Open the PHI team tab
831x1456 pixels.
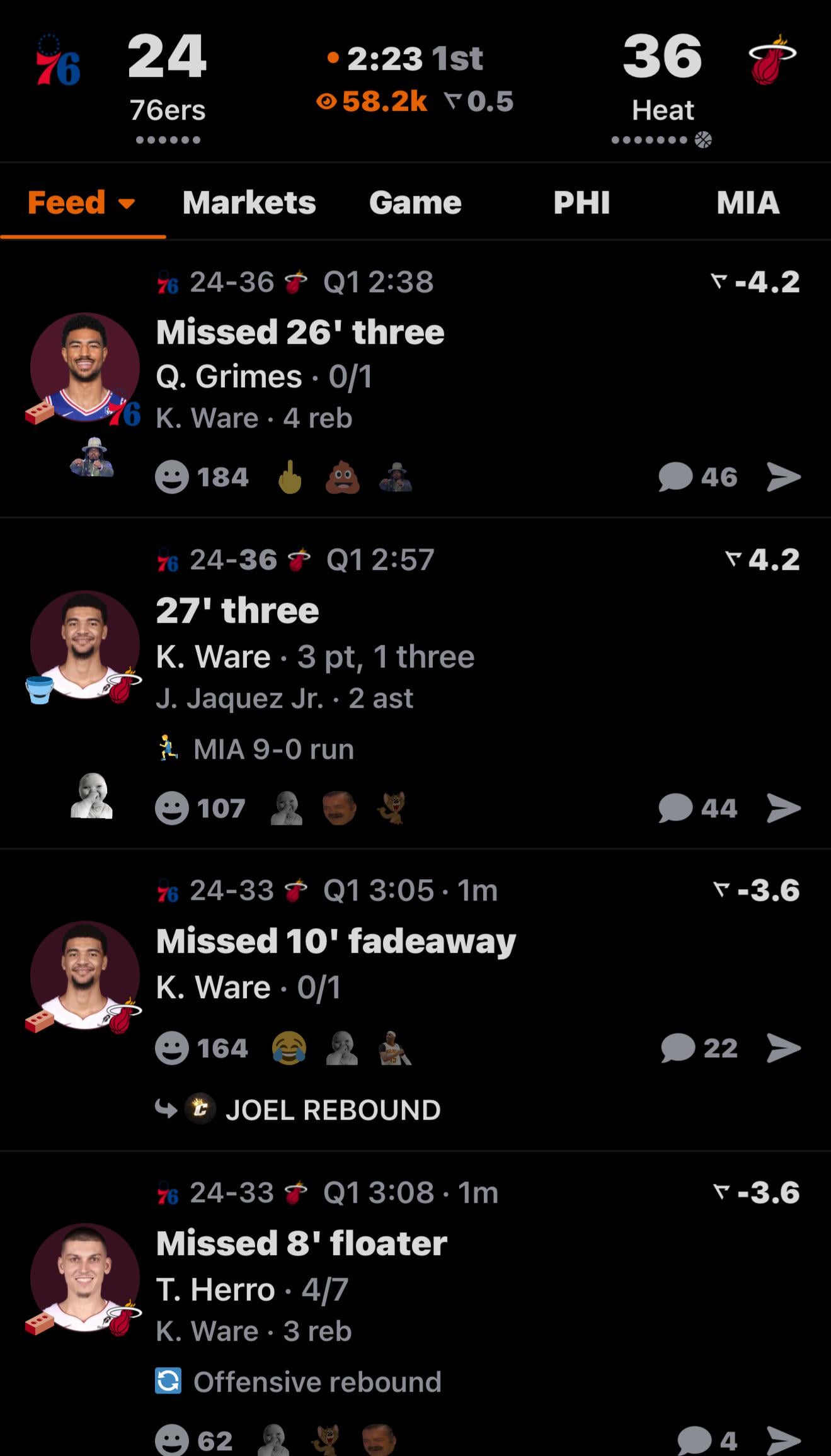582,203
